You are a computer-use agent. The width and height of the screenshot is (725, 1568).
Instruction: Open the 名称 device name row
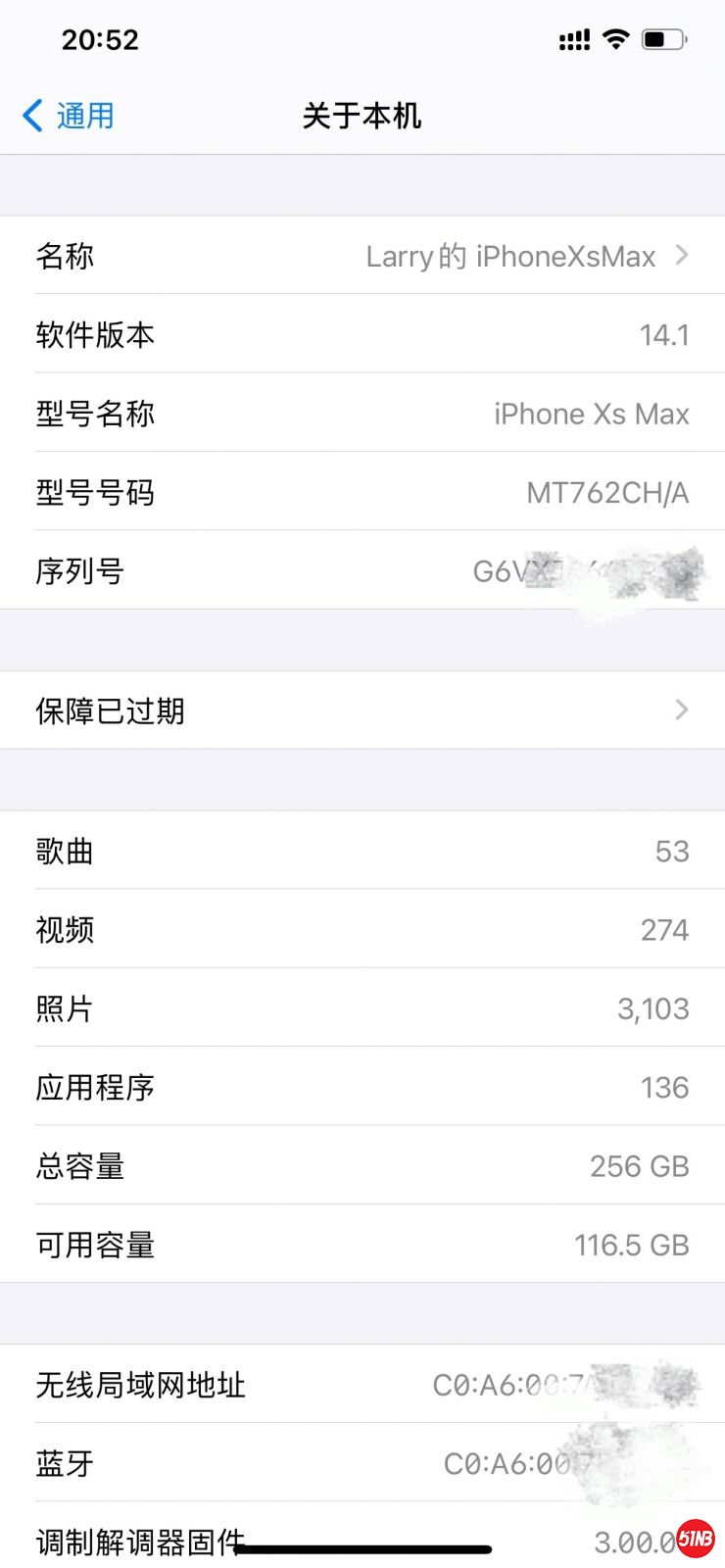pos(362,256)
